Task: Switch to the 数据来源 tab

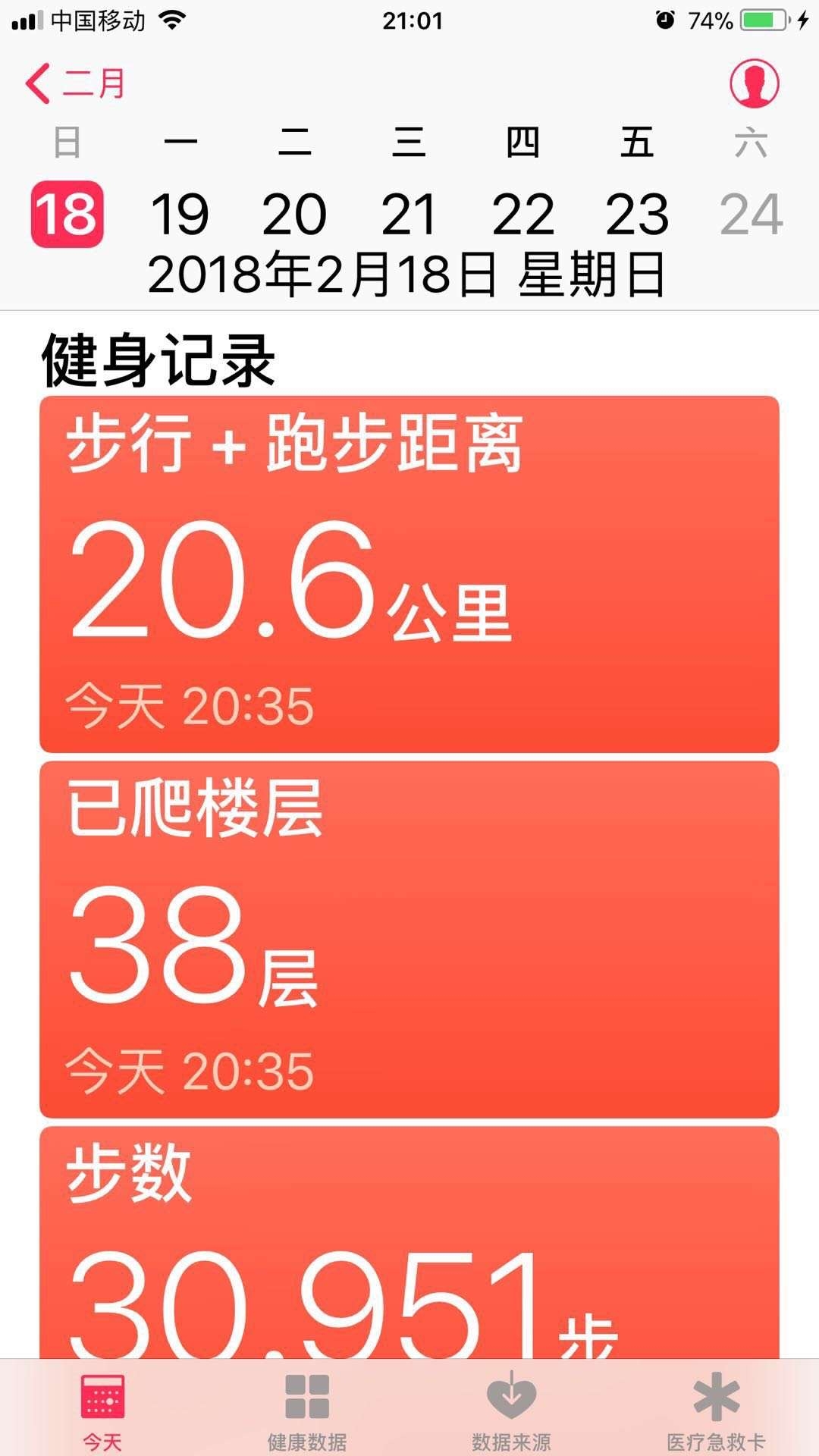Action: [x=511, y=1410]
